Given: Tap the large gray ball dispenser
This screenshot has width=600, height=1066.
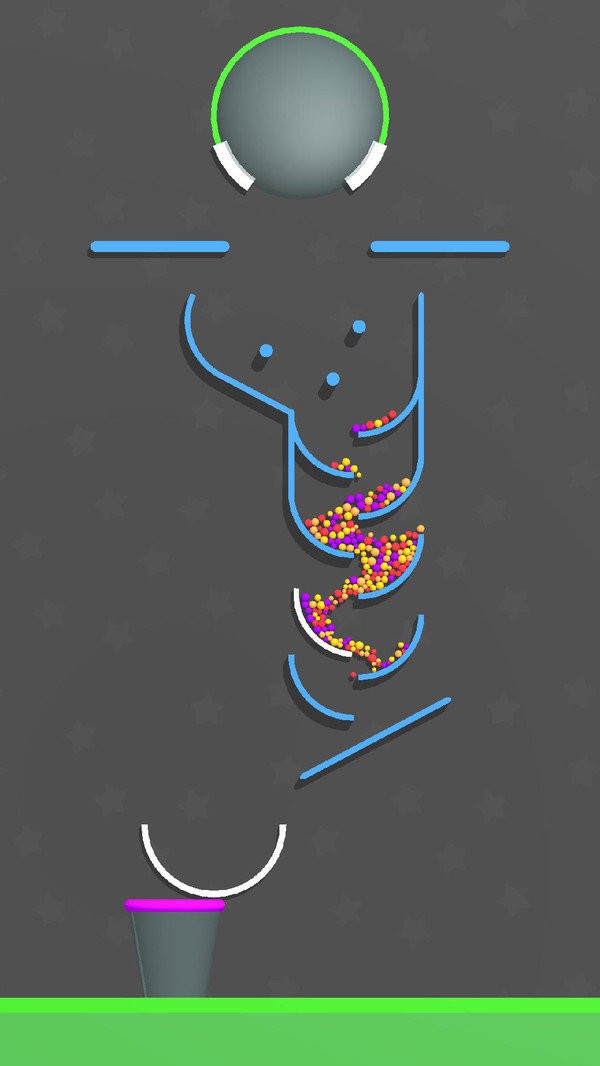Looking at the screenshot, I should 300,113.
